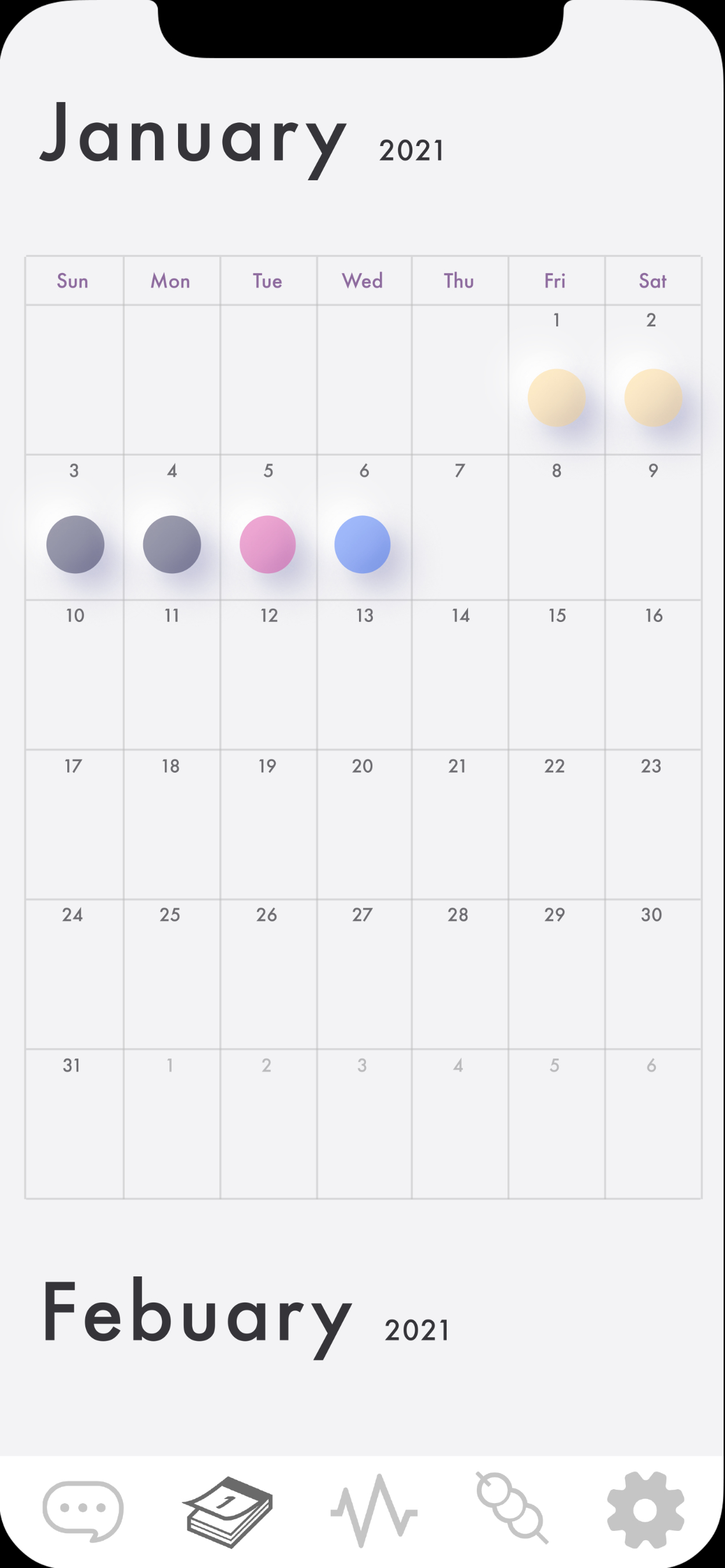This screenshot has width=725, height=1568.
Task: Open the activity graph tab
Action: [374, 1510]
